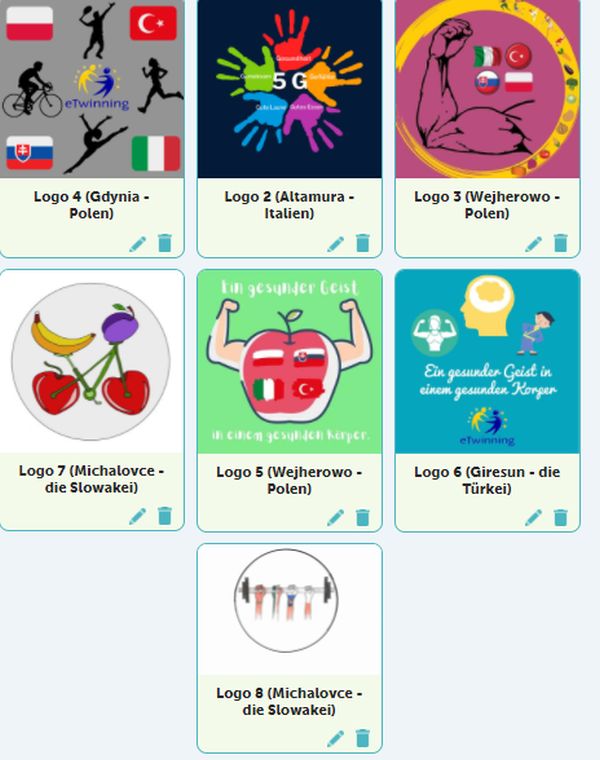Viewport: 600px width, 760px height.
Task: Delete Logo 4 (Gdynia - Polen)
Action: (165, 243)
